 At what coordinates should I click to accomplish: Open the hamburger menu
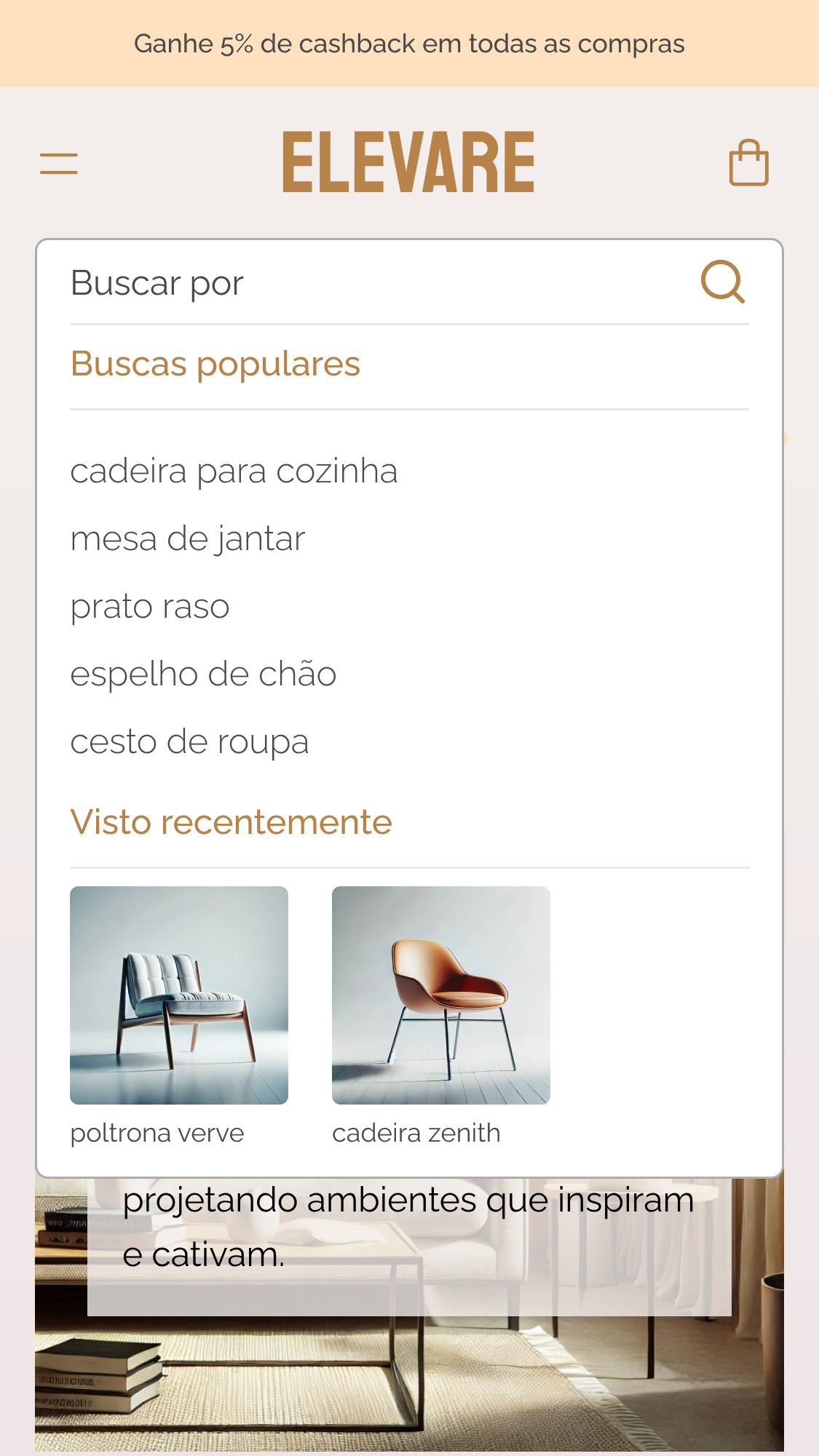click(59, 163)
